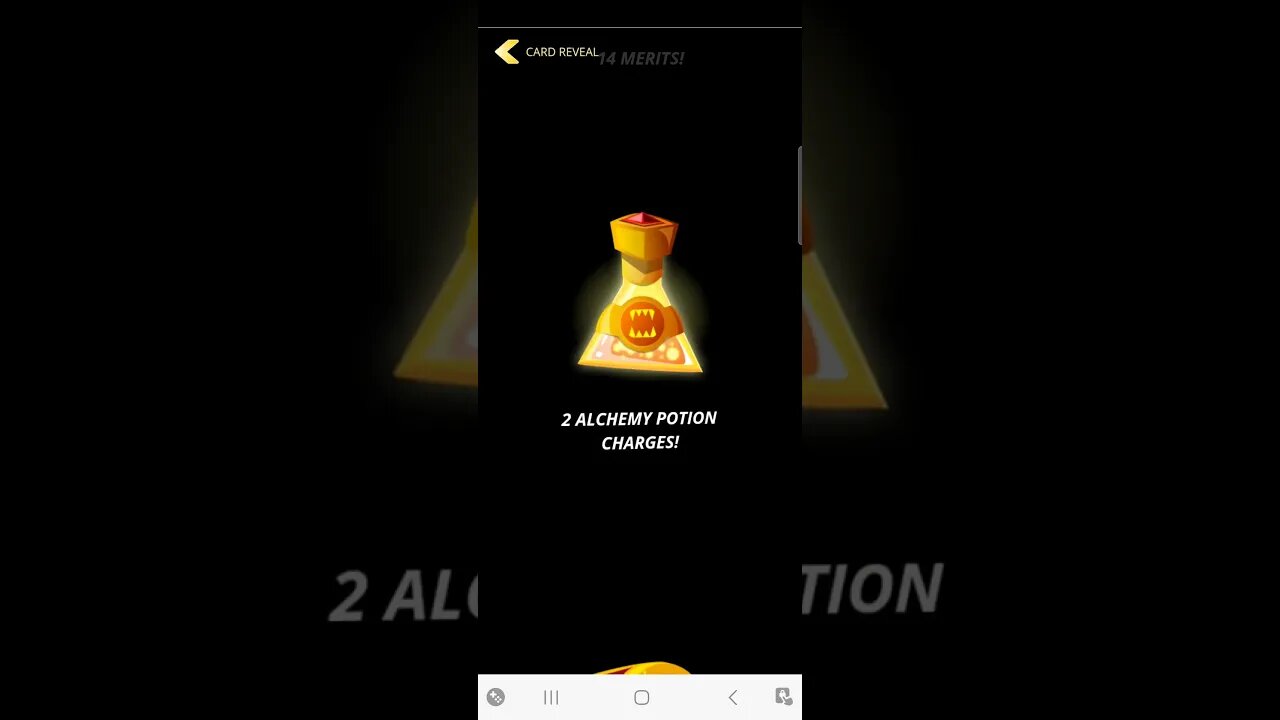This screenshot has height=720, width=1280.
Task: Tap the touch lock icon in the navigation bar
Action: coord(783,697)
